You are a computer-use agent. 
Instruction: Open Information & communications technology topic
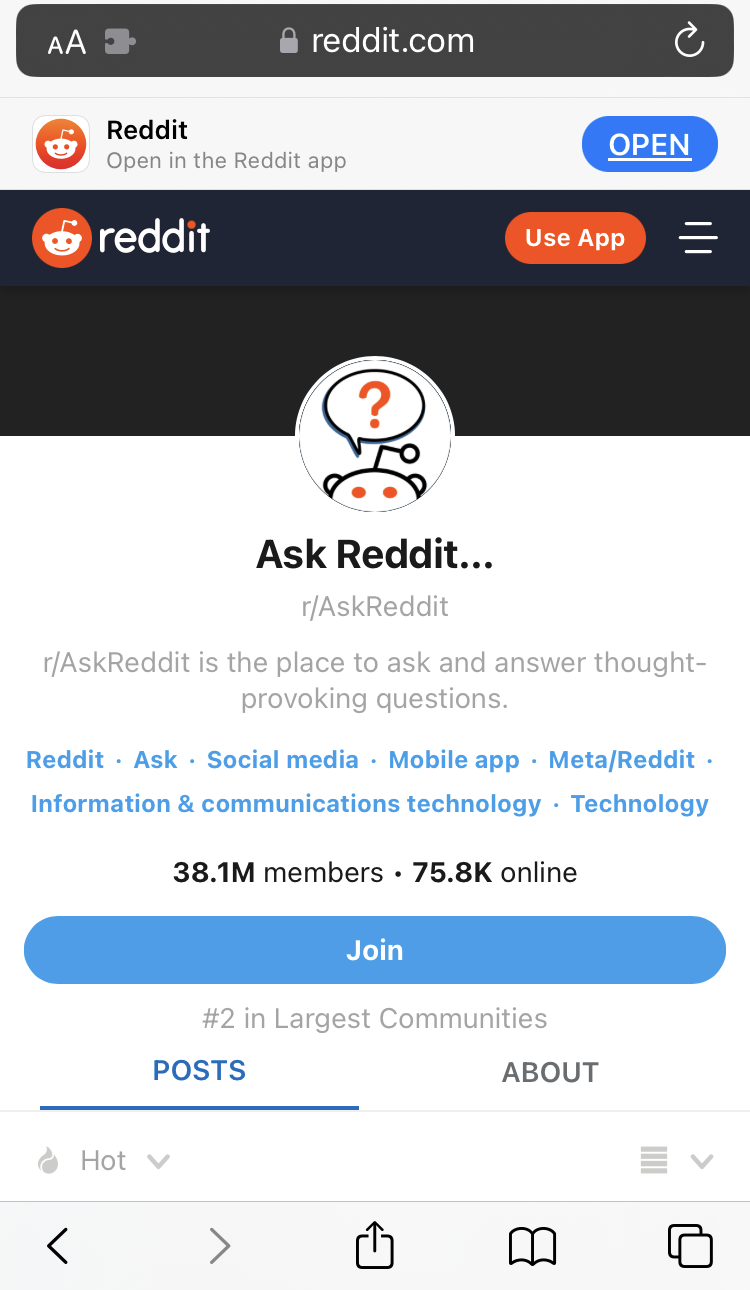tap(286, 804)
